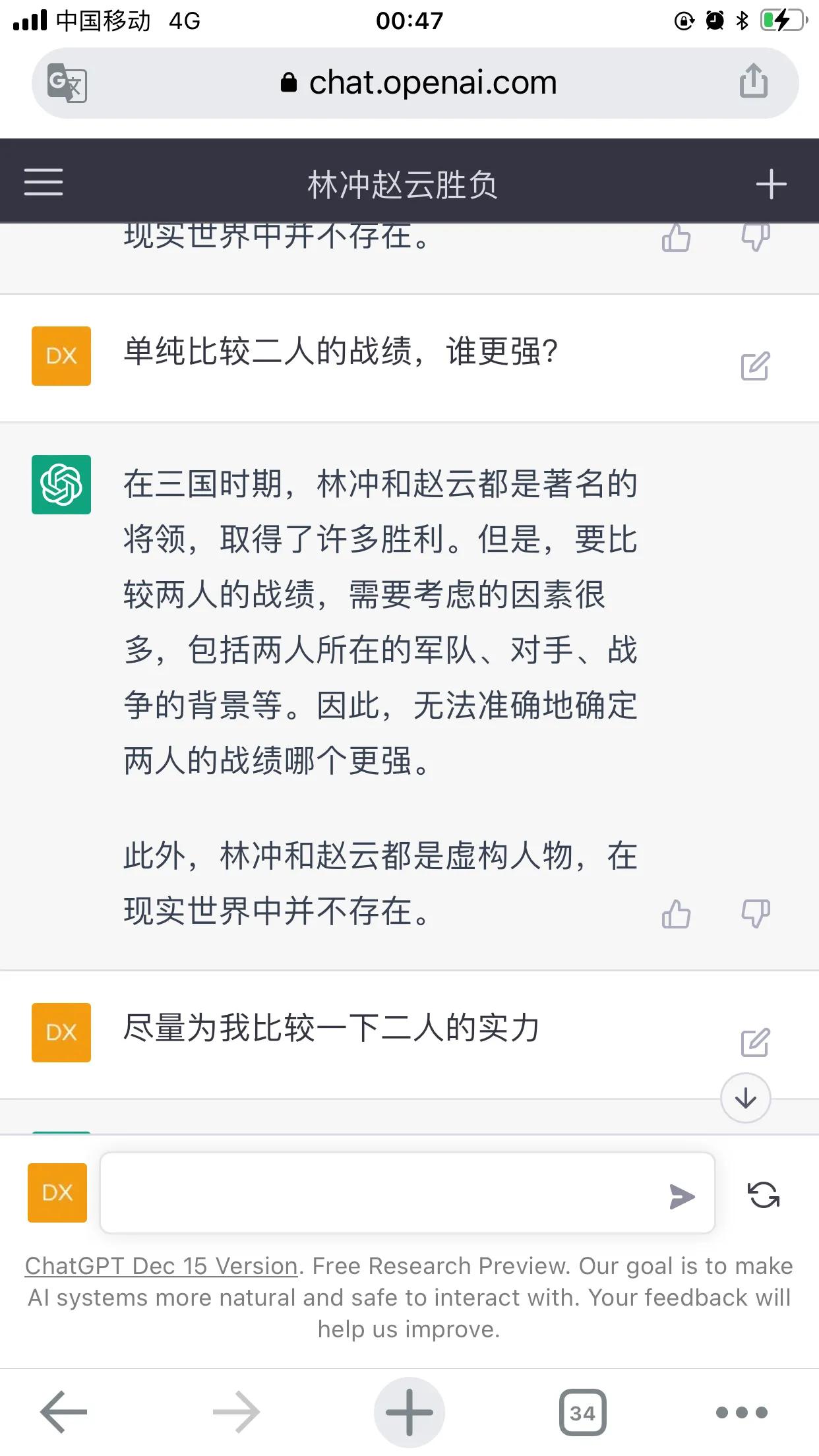Focus the chat message input box
Screen dimensions: 819x1456
tap(382, 1193)
